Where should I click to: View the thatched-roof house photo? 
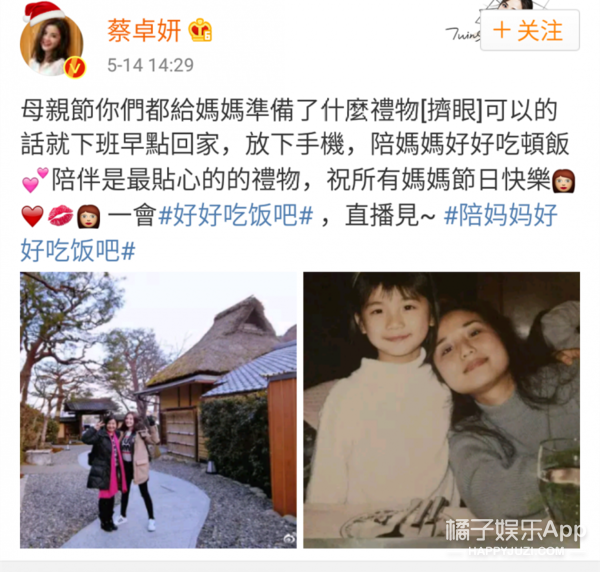pyautogui.click(x=159, y=410)
